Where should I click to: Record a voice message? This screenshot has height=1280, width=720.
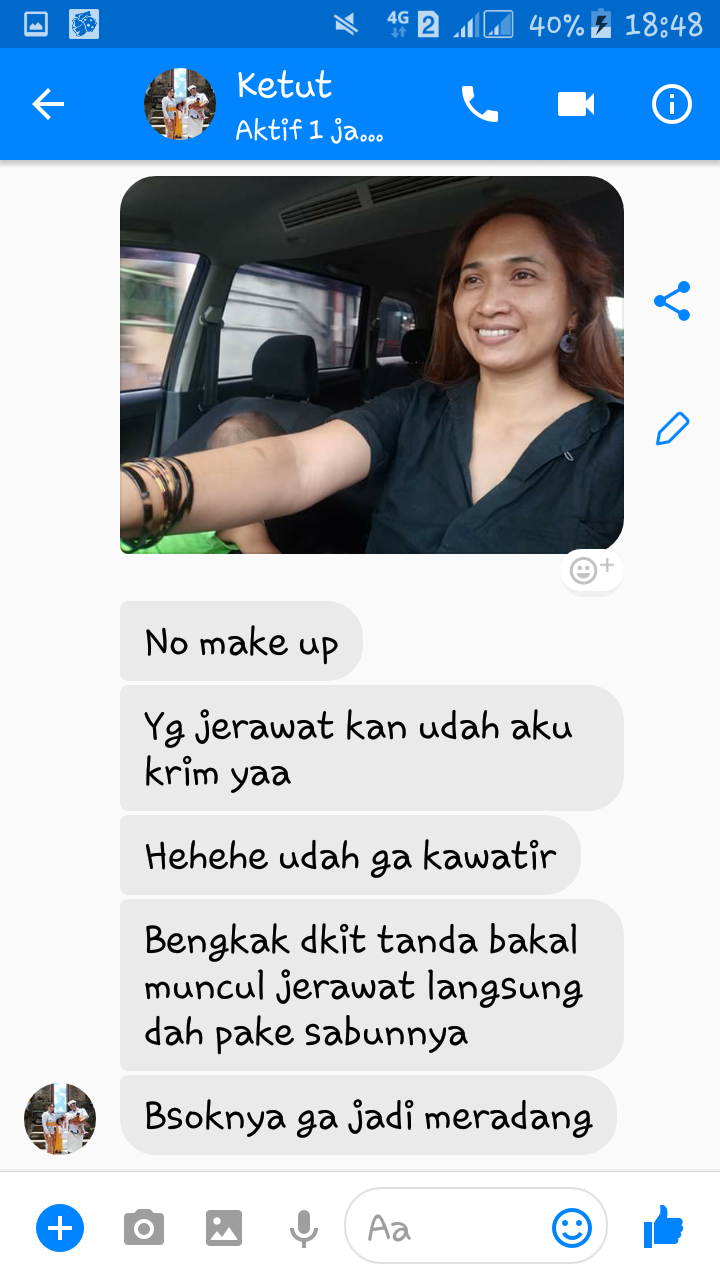304,1227
